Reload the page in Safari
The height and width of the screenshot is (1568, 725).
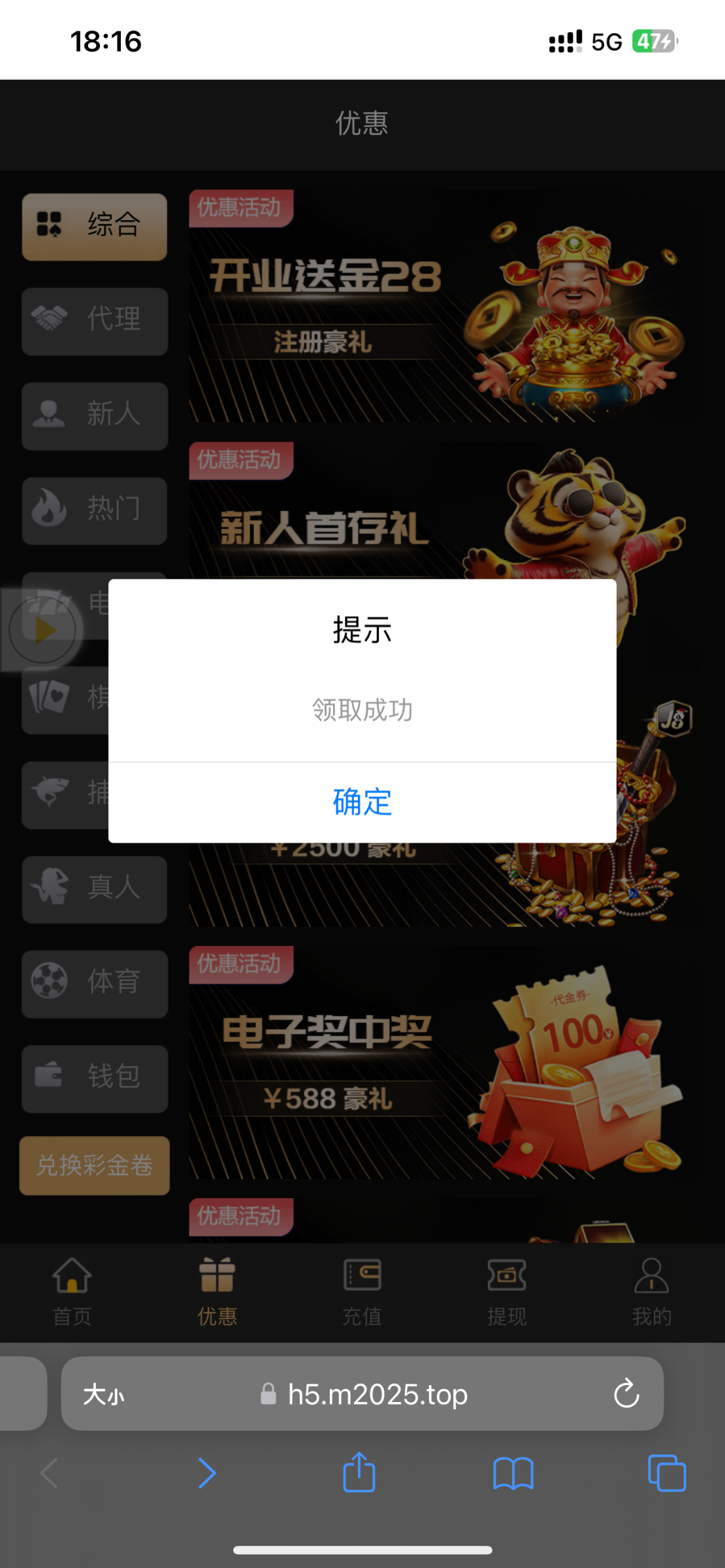point(626,1394)
